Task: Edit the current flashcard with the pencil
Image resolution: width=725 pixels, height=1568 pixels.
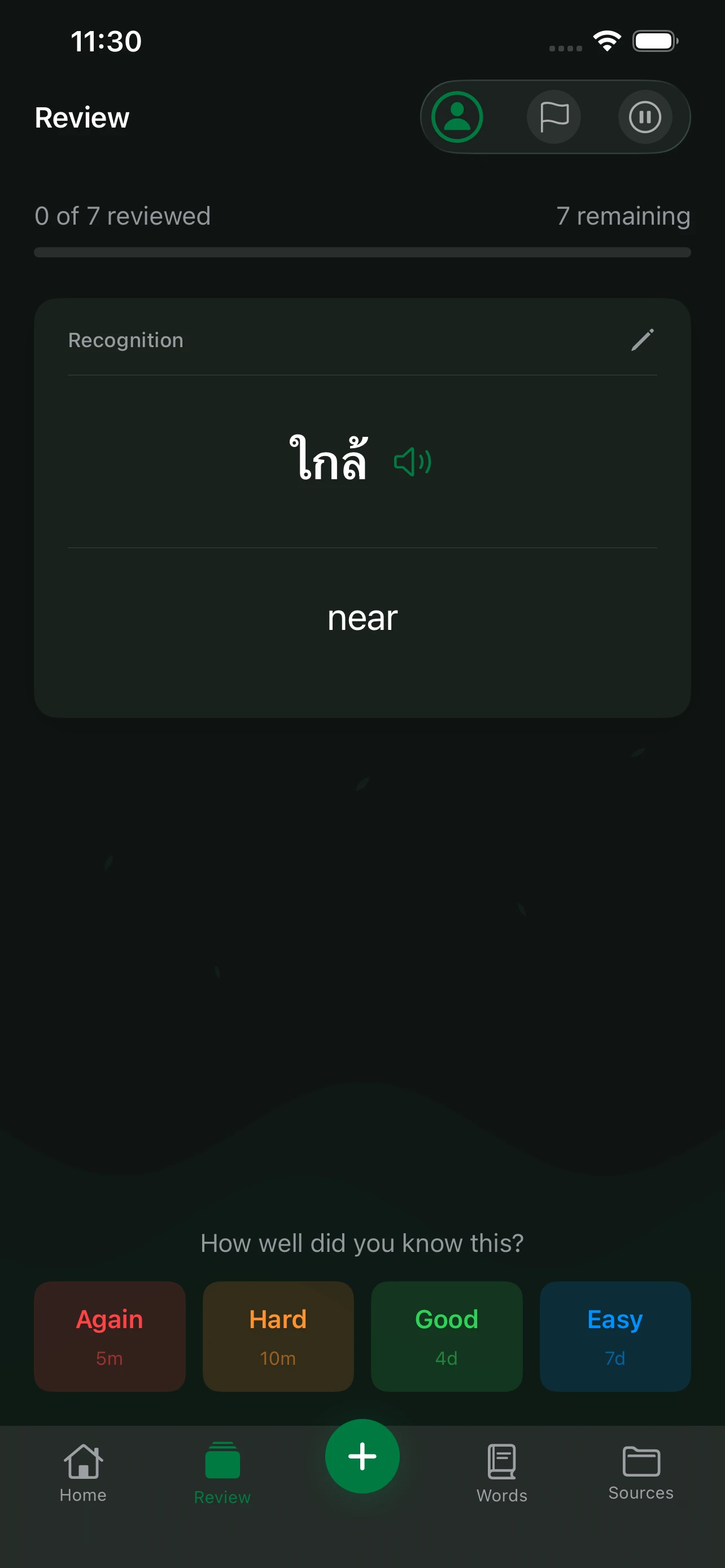Action: [644, 340]
